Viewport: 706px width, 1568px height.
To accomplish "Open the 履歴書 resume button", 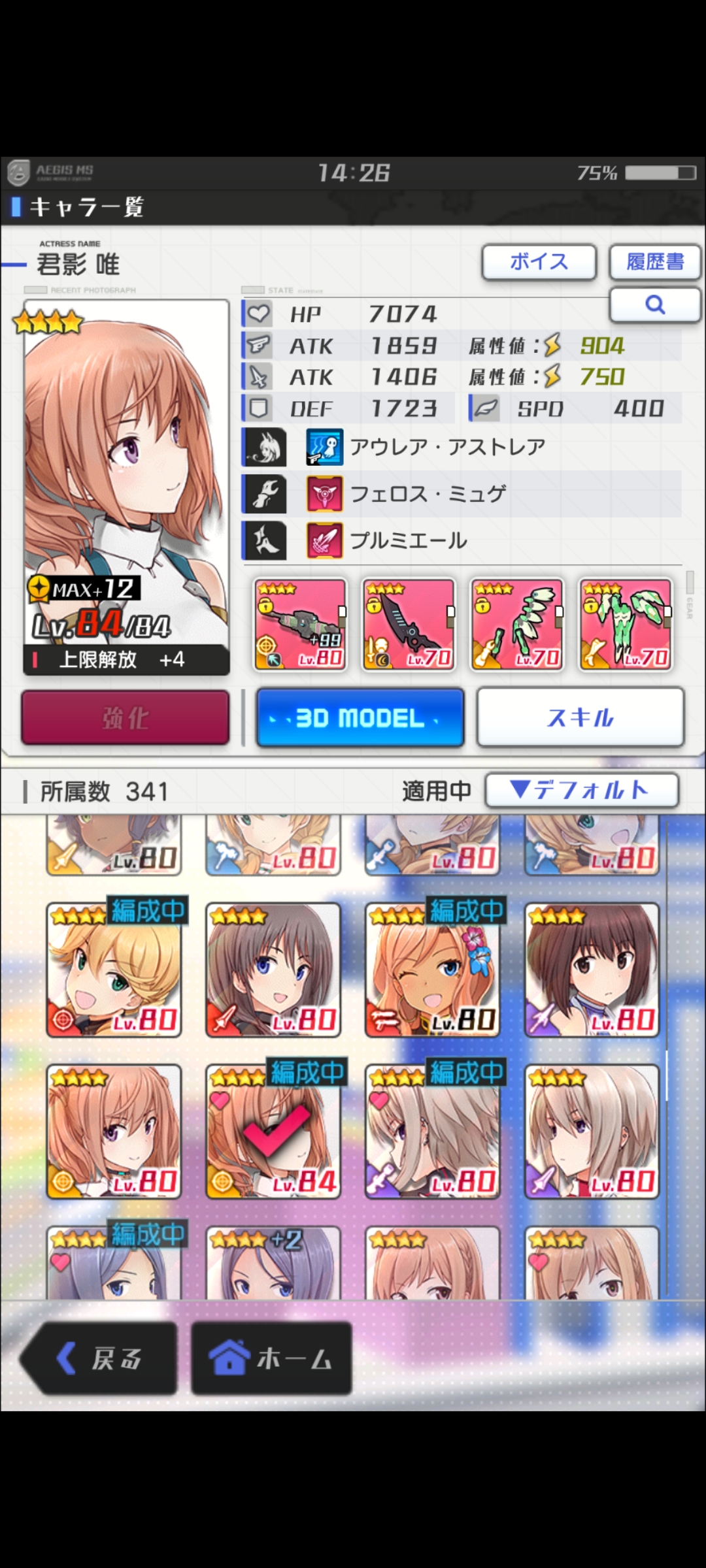I will point(654,263).
